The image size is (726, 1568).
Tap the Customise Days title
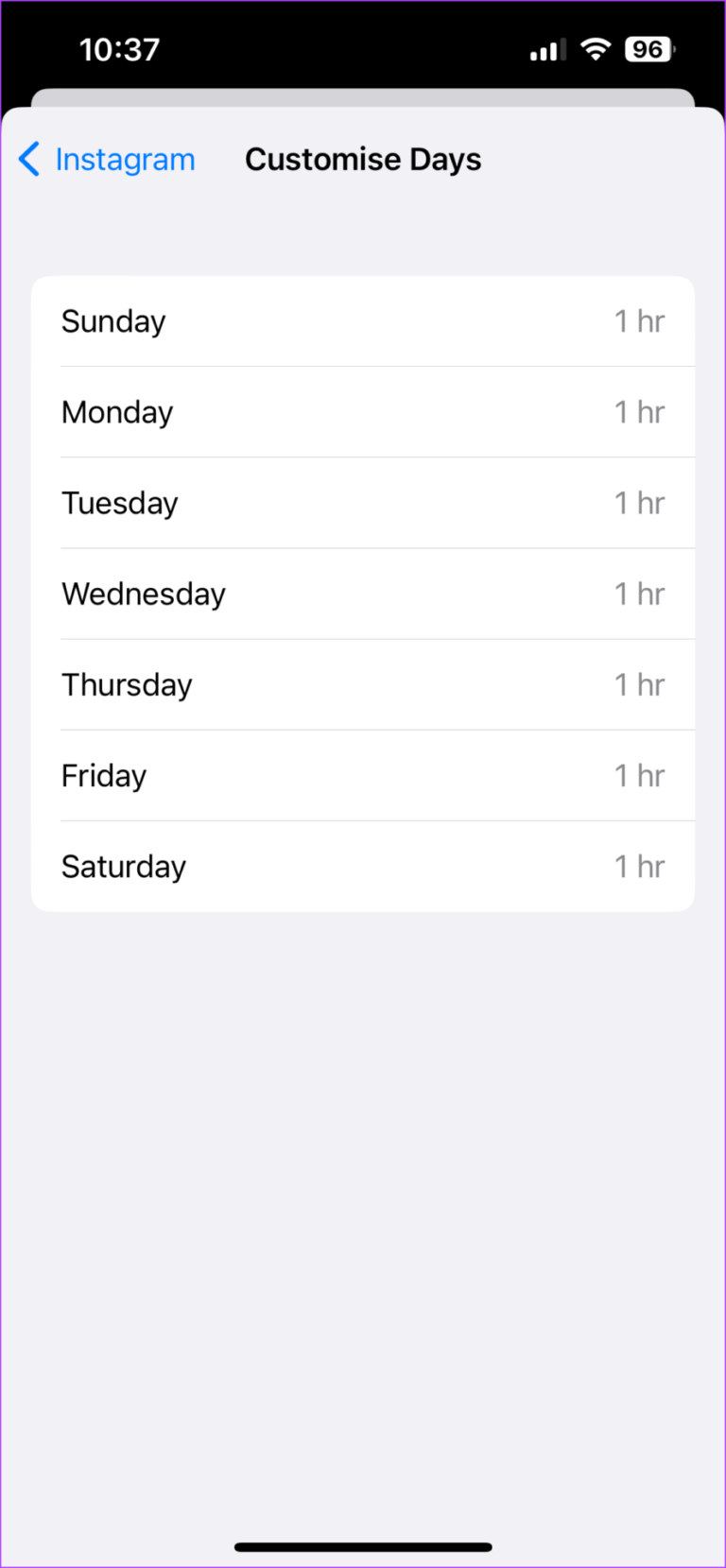(363, 159)
